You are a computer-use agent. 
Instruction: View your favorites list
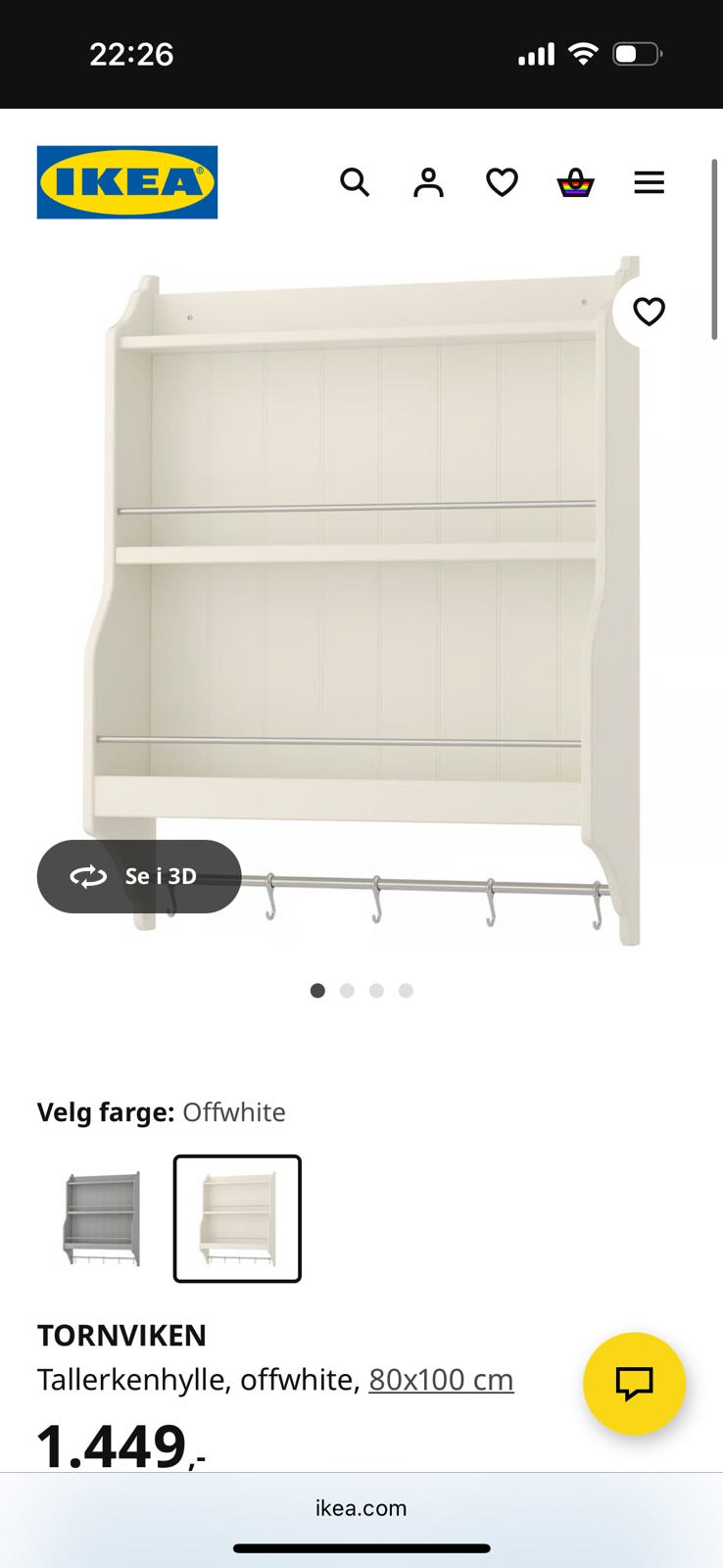pyautogui.click(x=501, y=182)
